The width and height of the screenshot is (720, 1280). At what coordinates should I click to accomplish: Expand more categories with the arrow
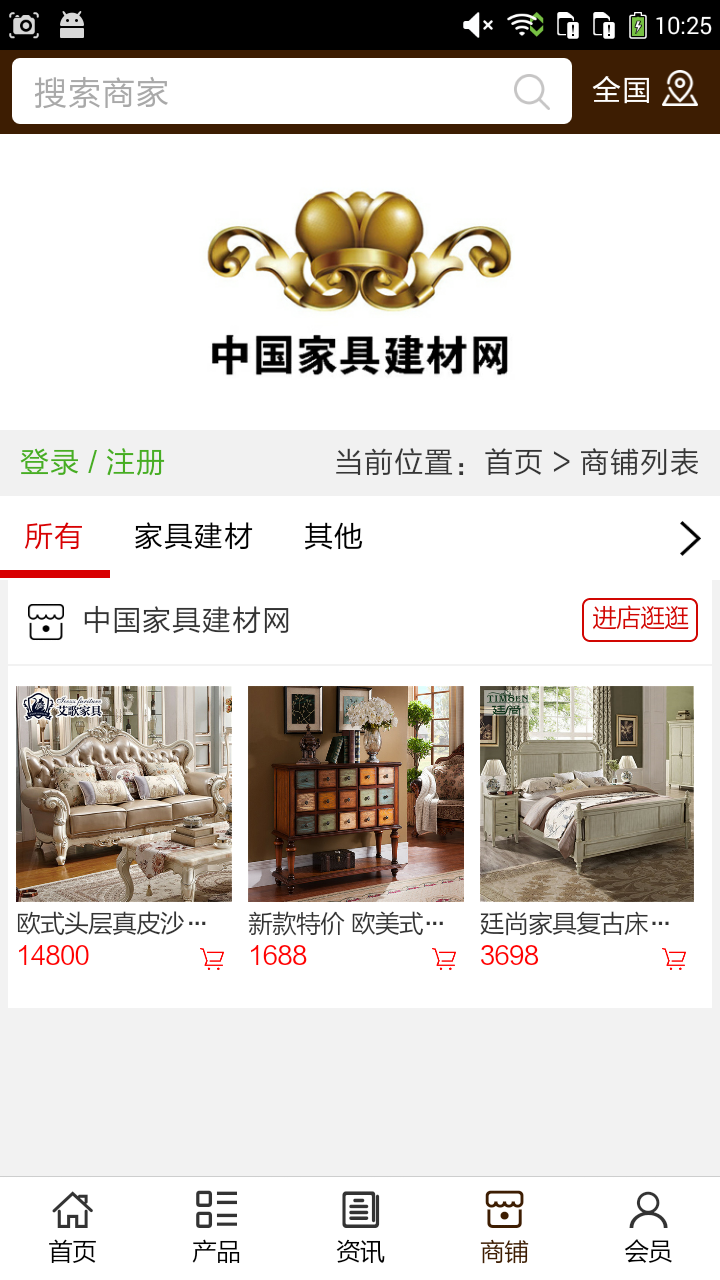click(689, 539)
